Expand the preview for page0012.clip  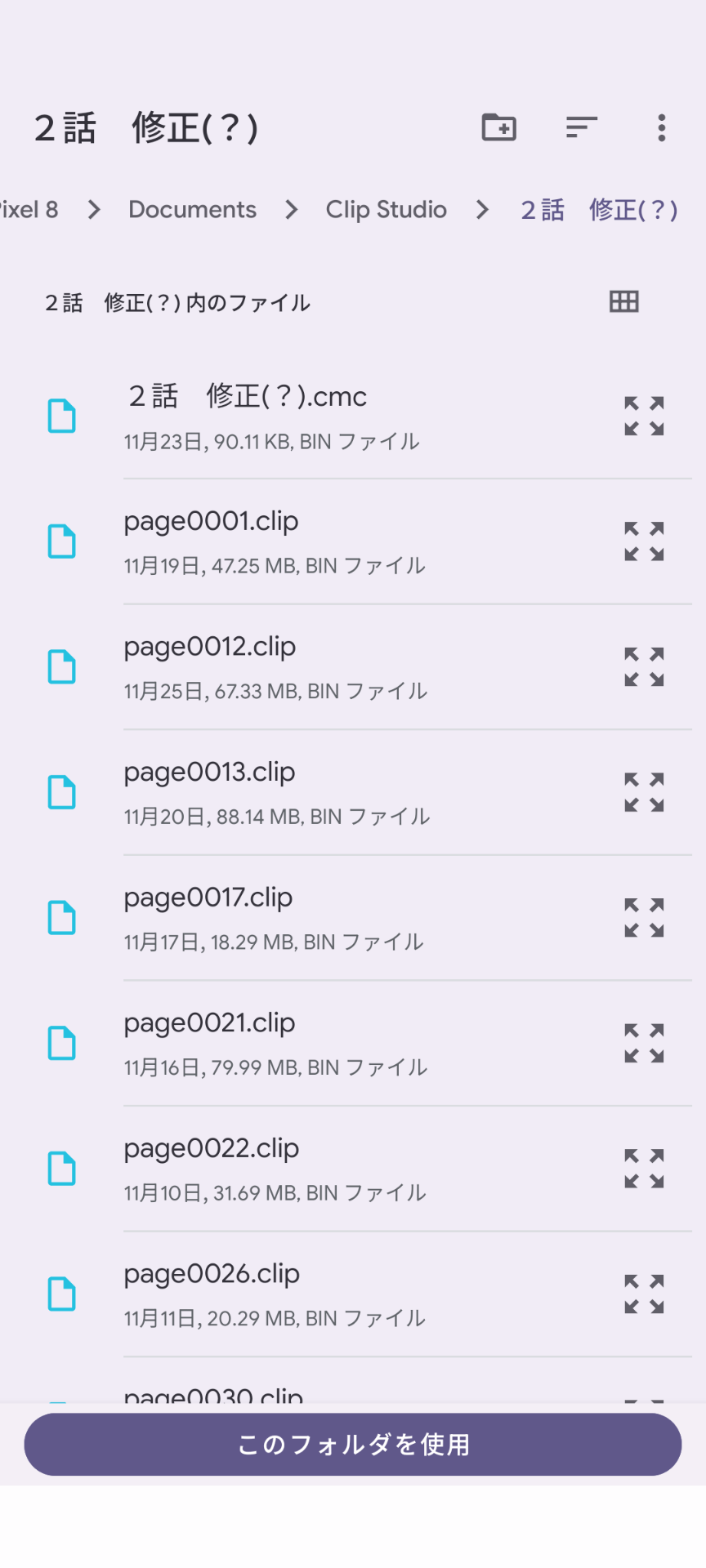pos(643,666)
